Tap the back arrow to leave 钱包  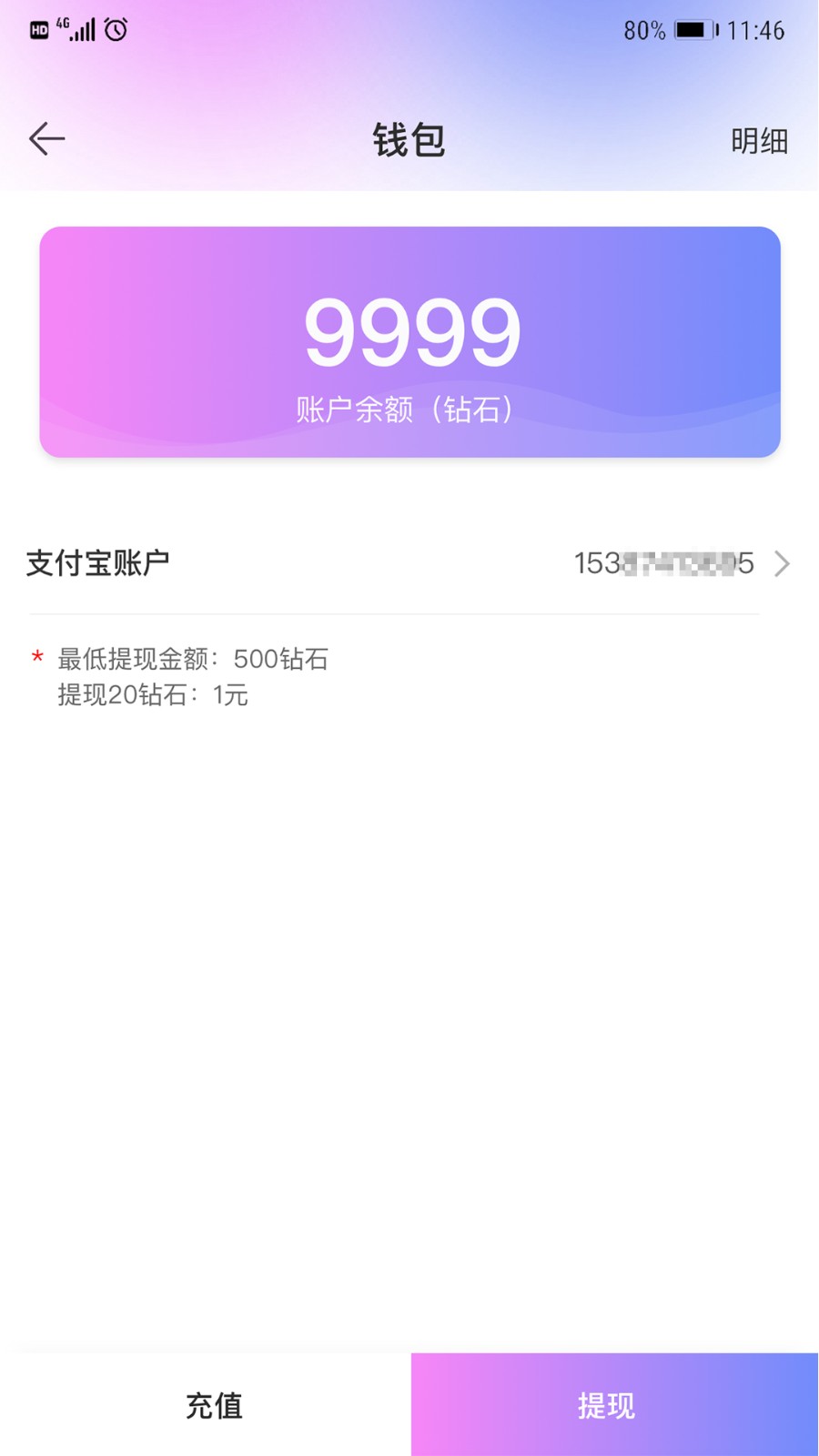[45, 138]
